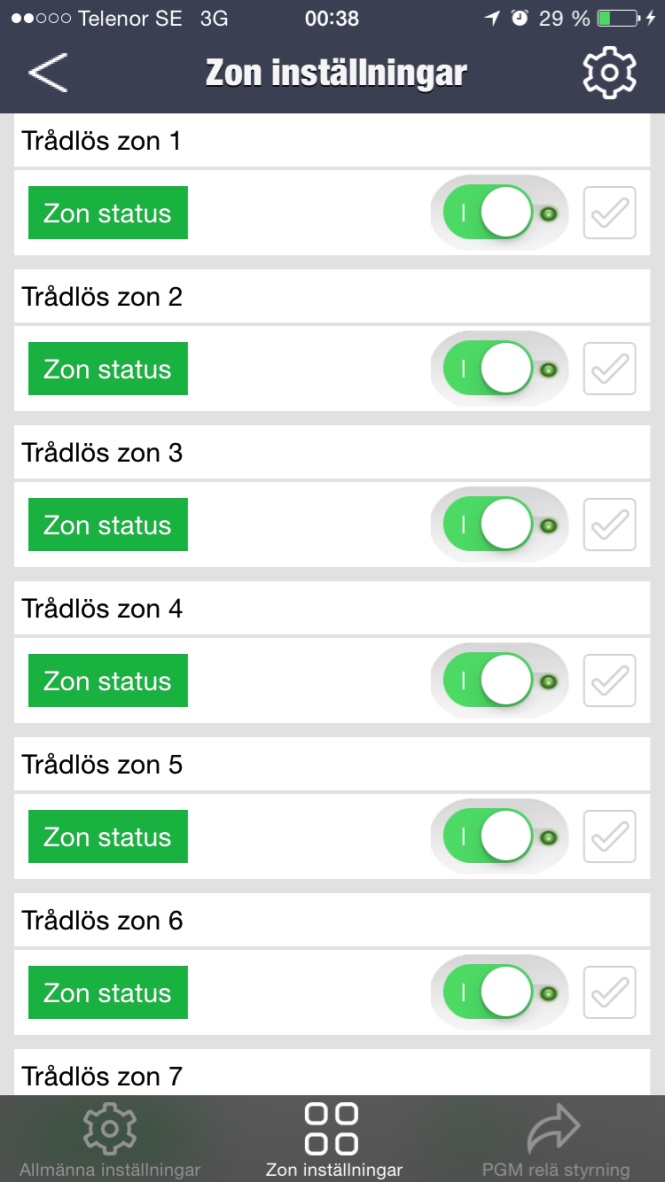This screenshot has width=665, height=1182.
Task: Open the PGM relä styrning tab
Action: pos(555,1139)
